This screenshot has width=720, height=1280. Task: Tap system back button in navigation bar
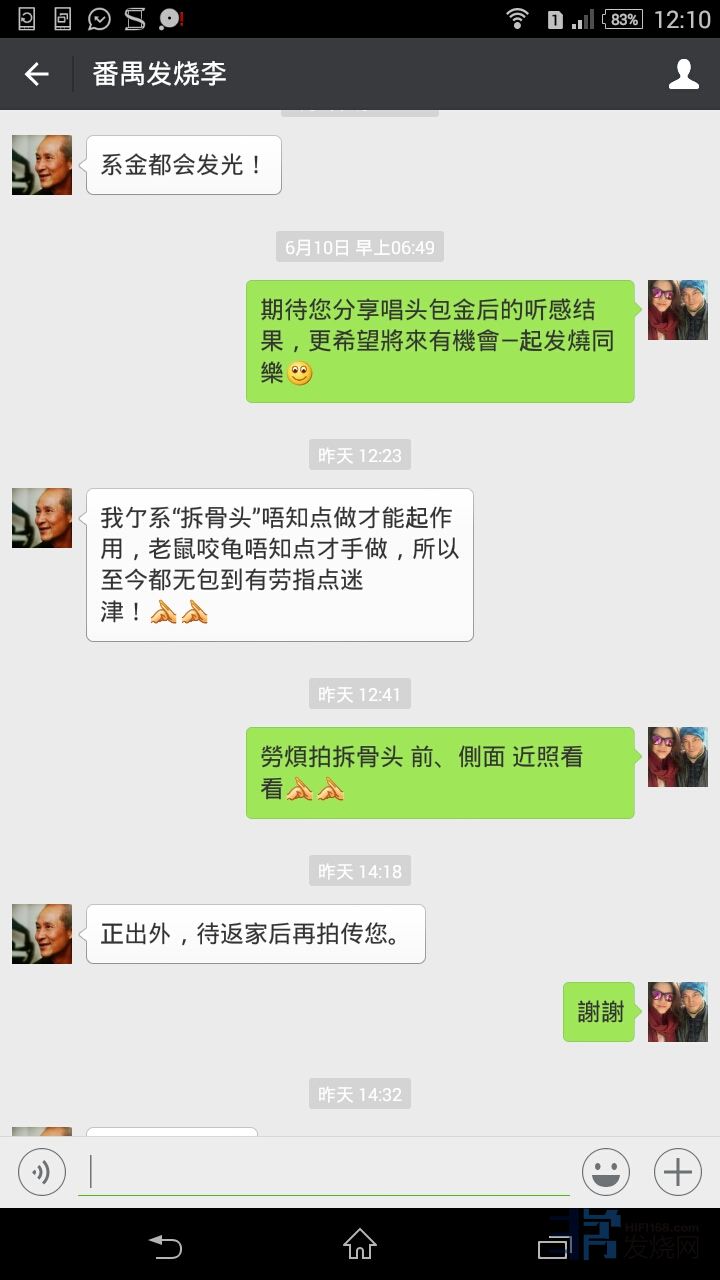pos(166,1245)
